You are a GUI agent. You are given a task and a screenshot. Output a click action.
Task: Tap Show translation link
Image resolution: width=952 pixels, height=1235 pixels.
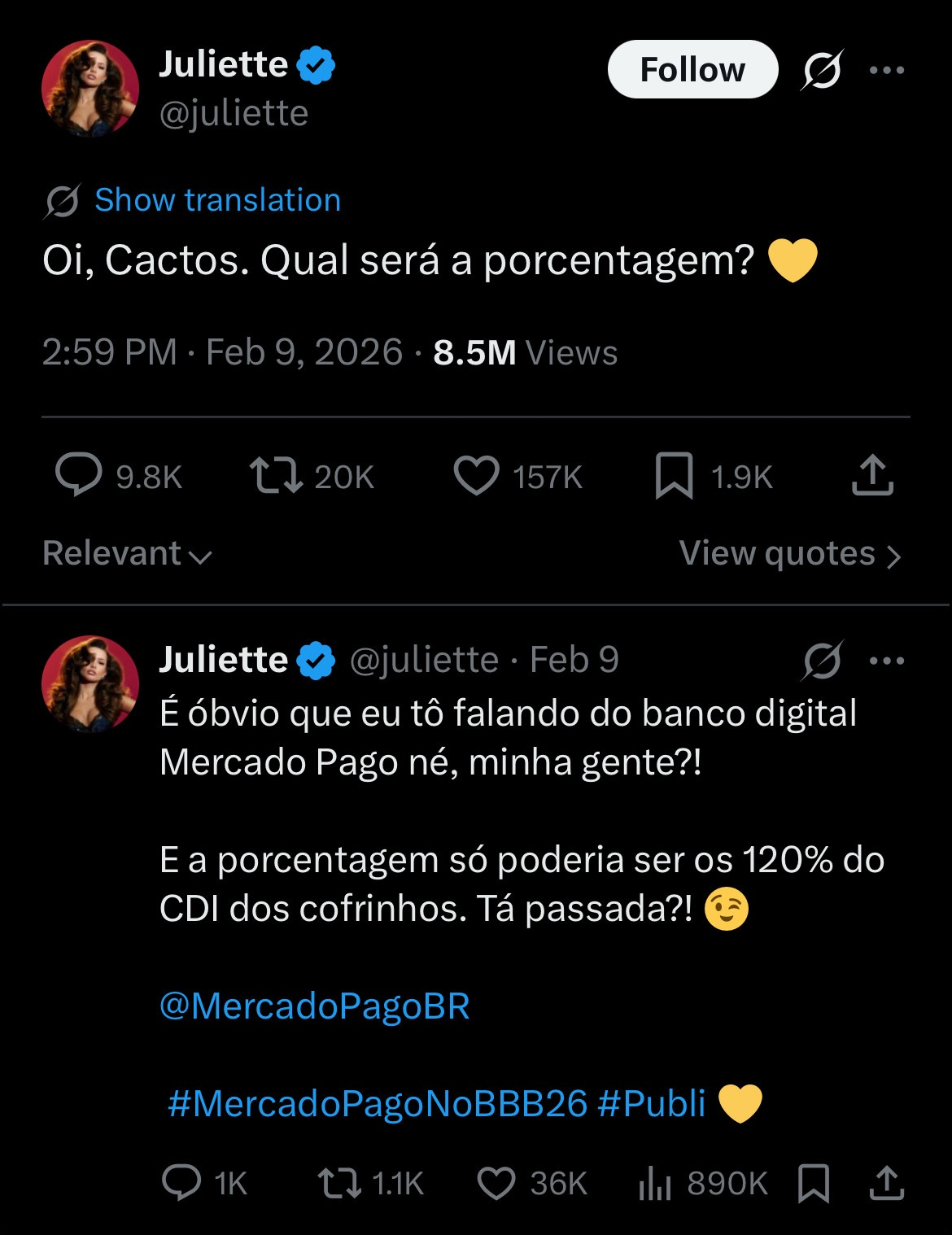217,200
